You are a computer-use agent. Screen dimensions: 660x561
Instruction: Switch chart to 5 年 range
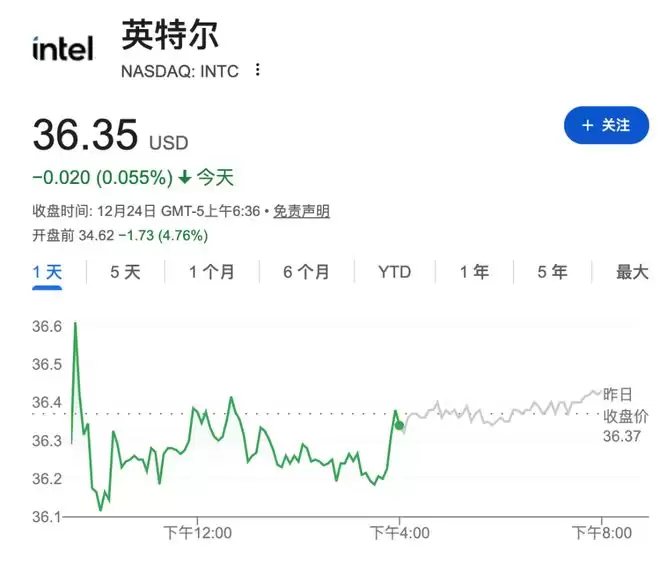pos(551,272)
